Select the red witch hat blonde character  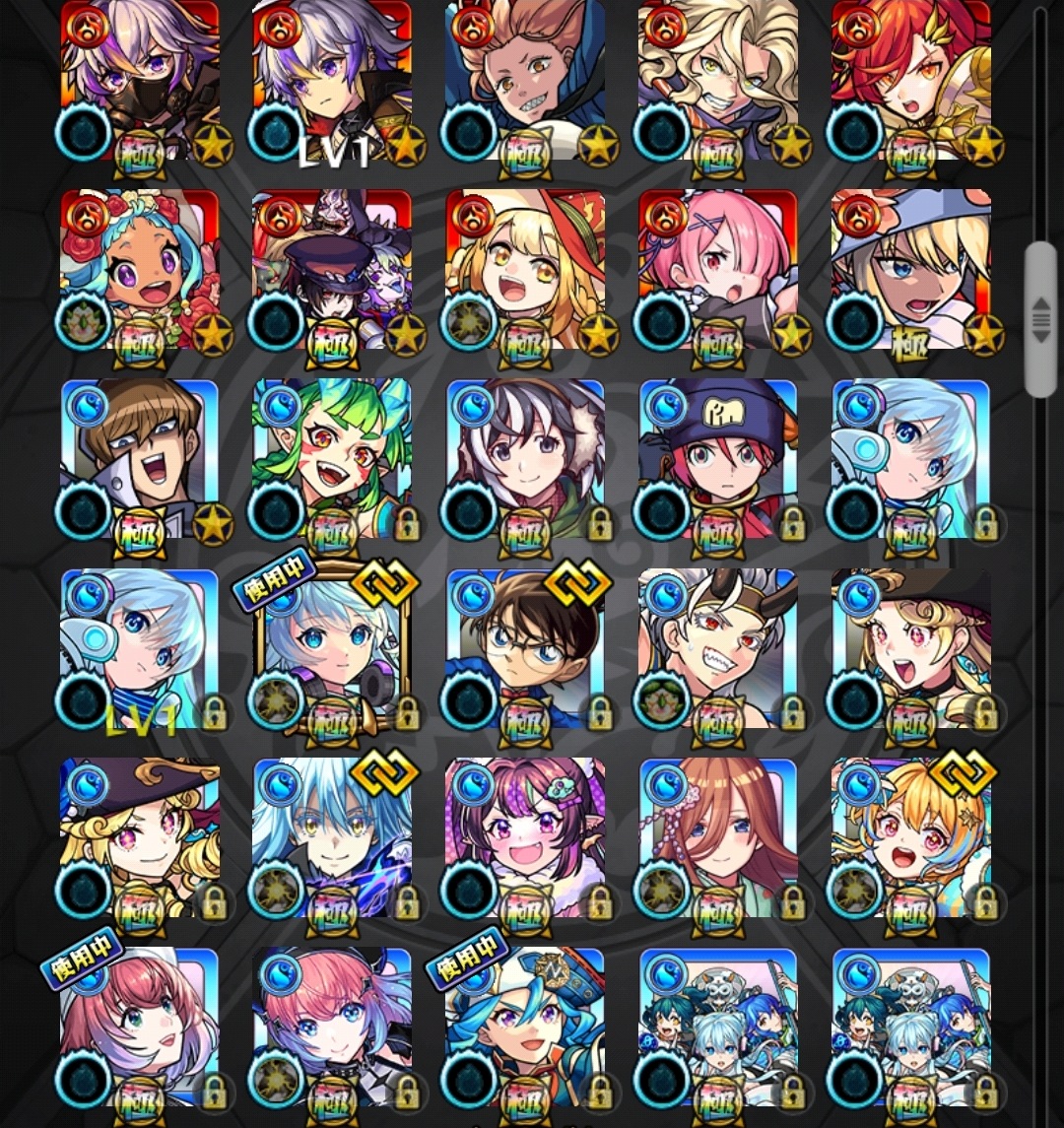525,270
